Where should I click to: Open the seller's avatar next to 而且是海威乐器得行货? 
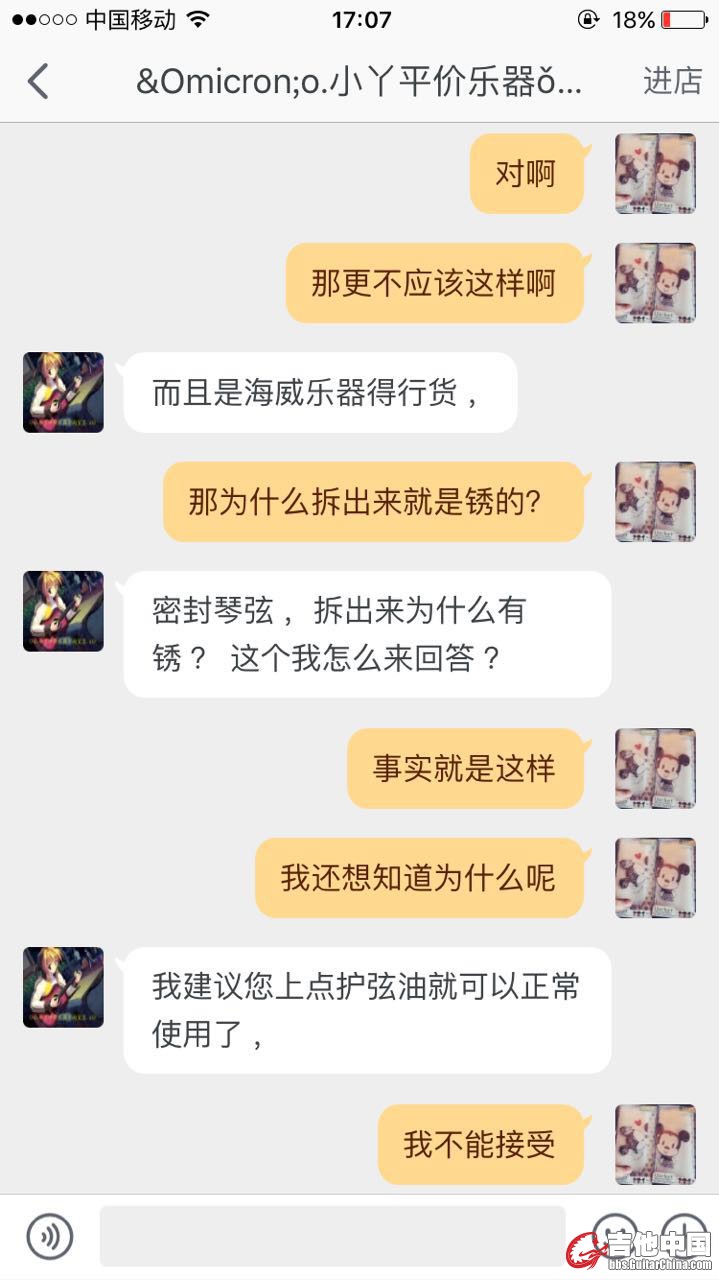click(63, 392)
